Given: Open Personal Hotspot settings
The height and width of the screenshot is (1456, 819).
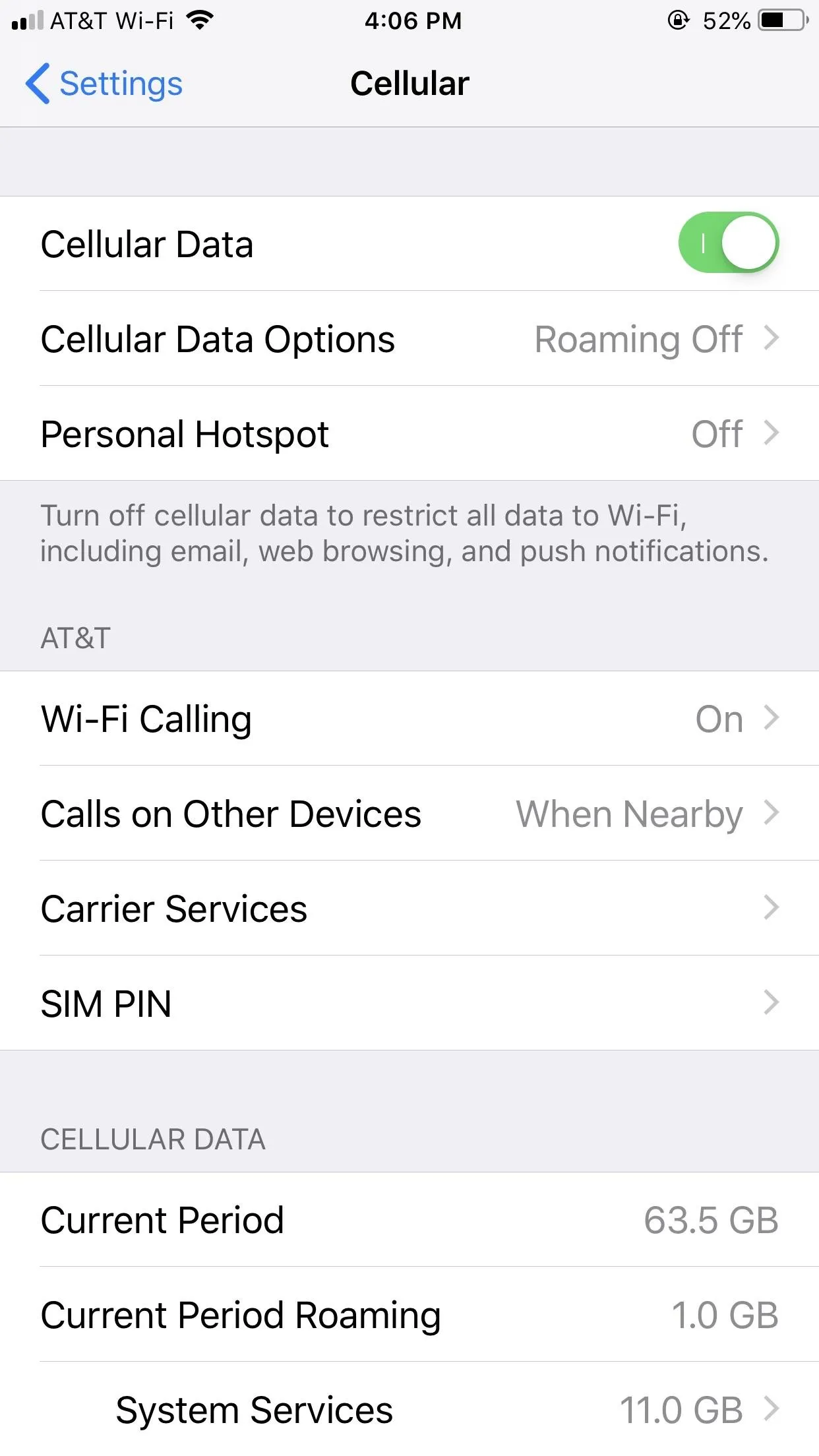Looking at the screenshot, I should tap(409, 433).
